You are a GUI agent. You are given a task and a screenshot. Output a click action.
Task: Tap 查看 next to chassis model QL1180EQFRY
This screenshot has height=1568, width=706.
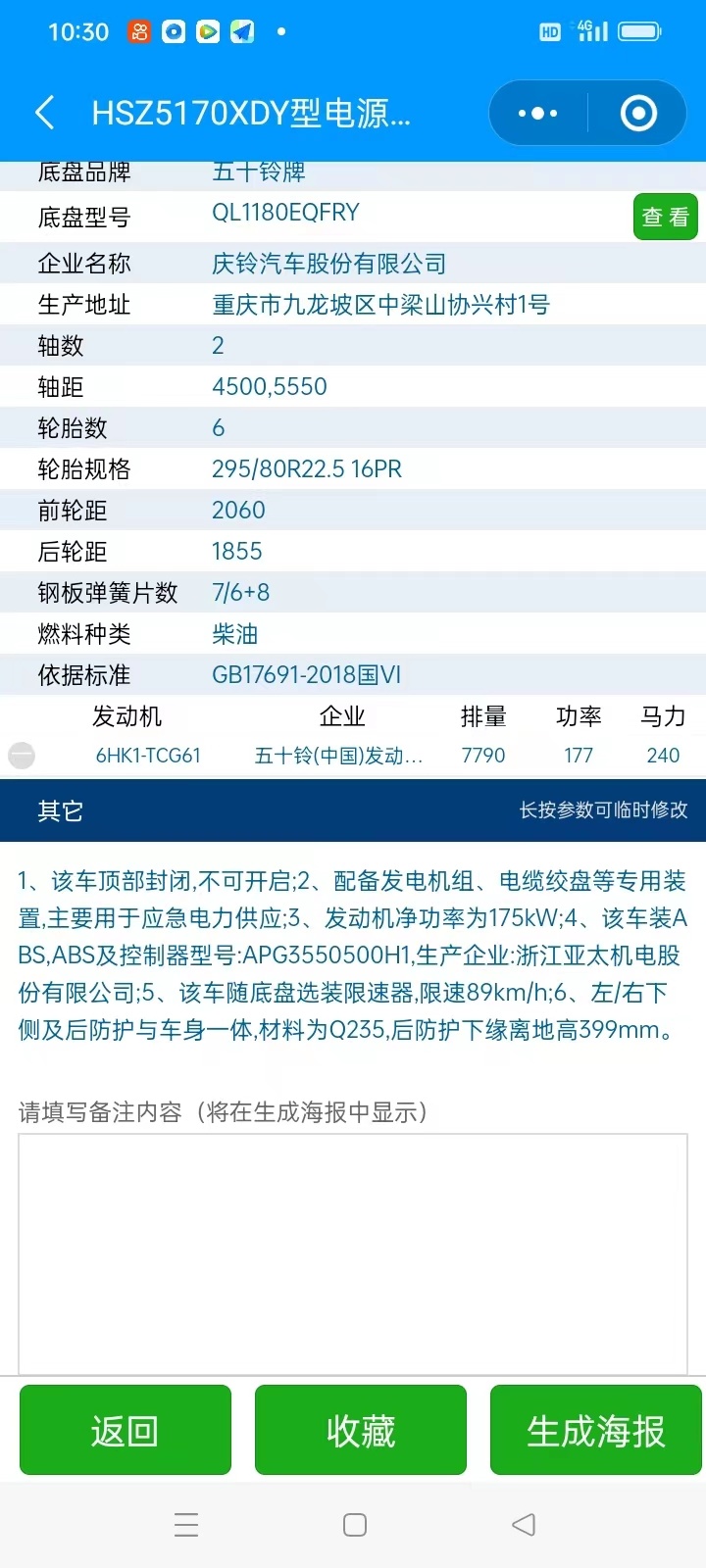click(666, 217)
